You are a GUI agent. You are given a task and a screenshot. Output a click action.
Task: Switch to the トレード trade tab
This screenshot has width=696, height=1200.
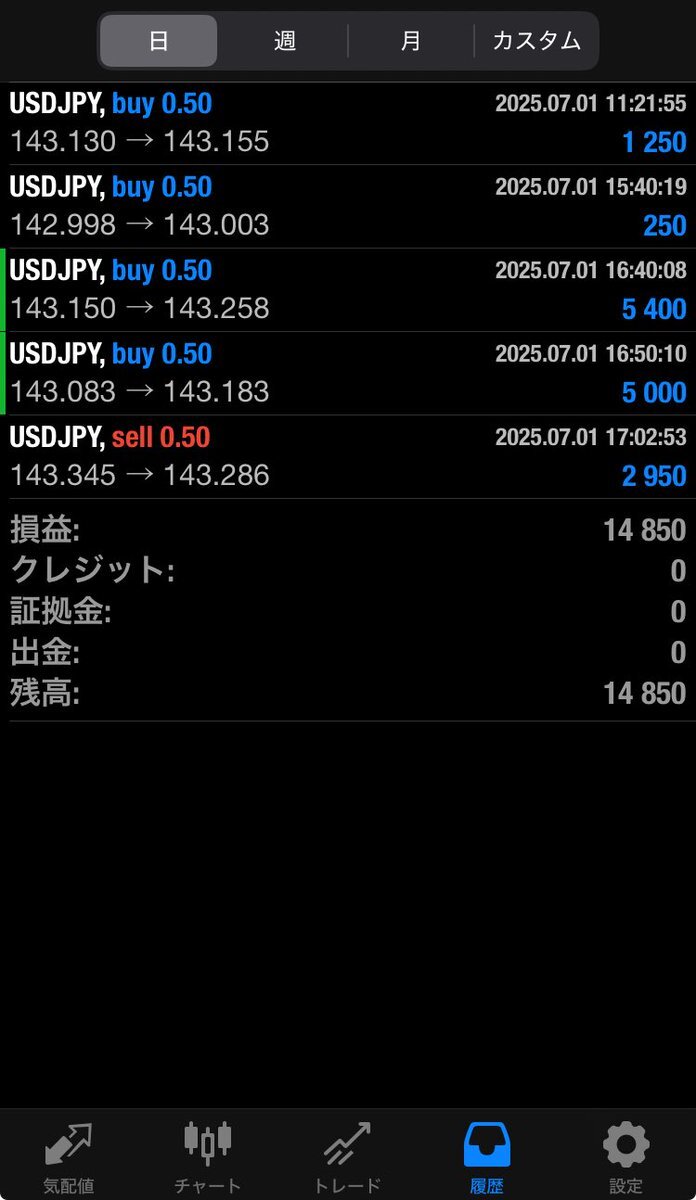(x=347, y=1157)
